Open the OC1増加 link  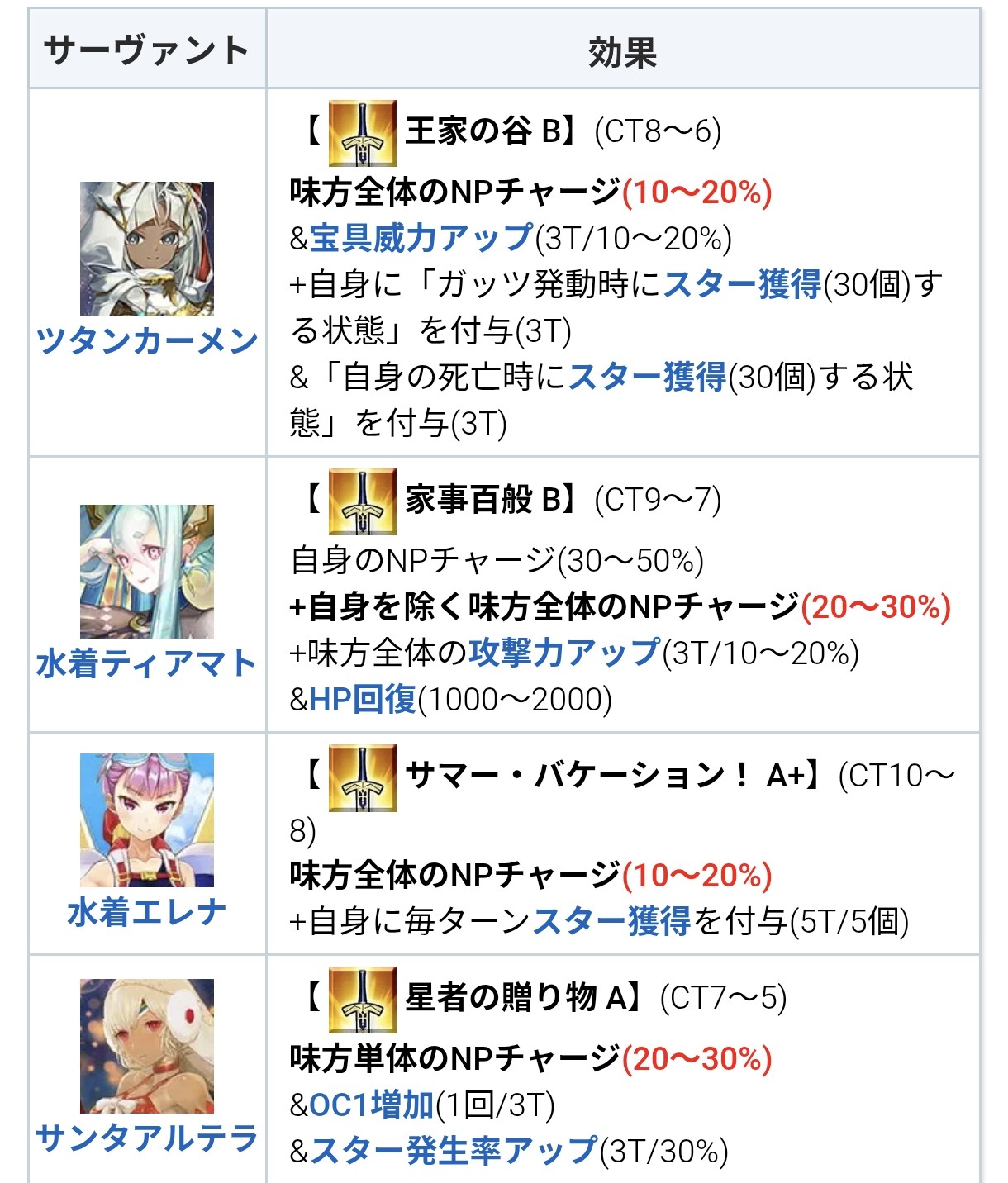(x=371, y=1105)
